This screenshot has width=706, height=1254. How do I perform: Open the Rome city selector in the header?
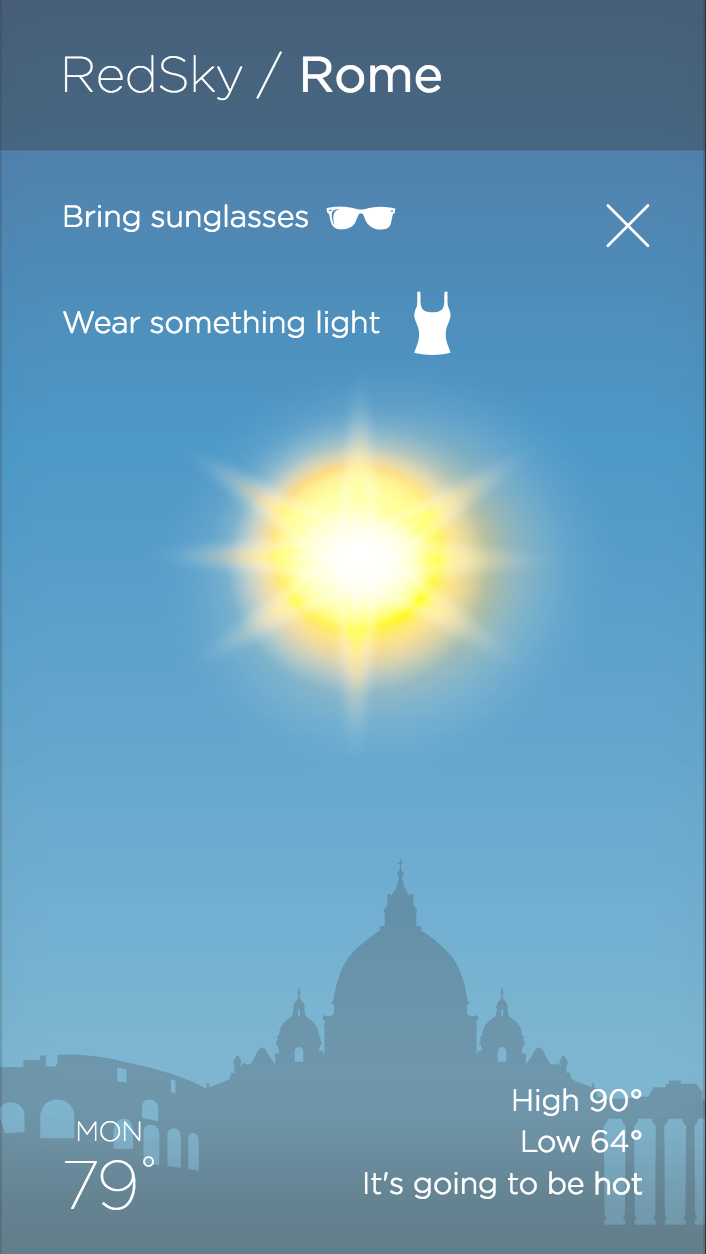(371, 76)
